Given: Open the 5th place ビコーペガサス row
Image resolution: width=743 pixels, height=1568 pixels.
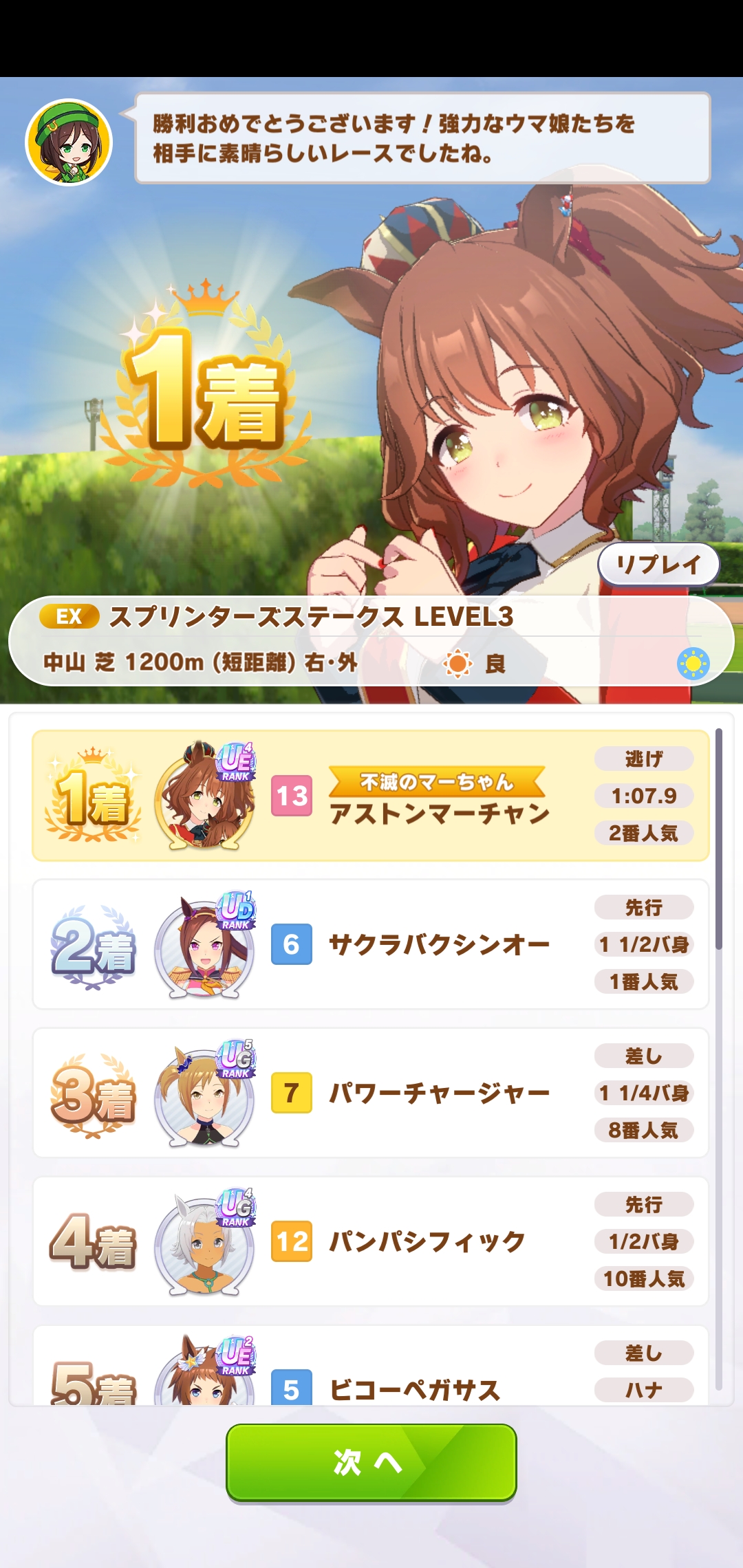Looking at the screenshot, I should tap(370, 1370).
